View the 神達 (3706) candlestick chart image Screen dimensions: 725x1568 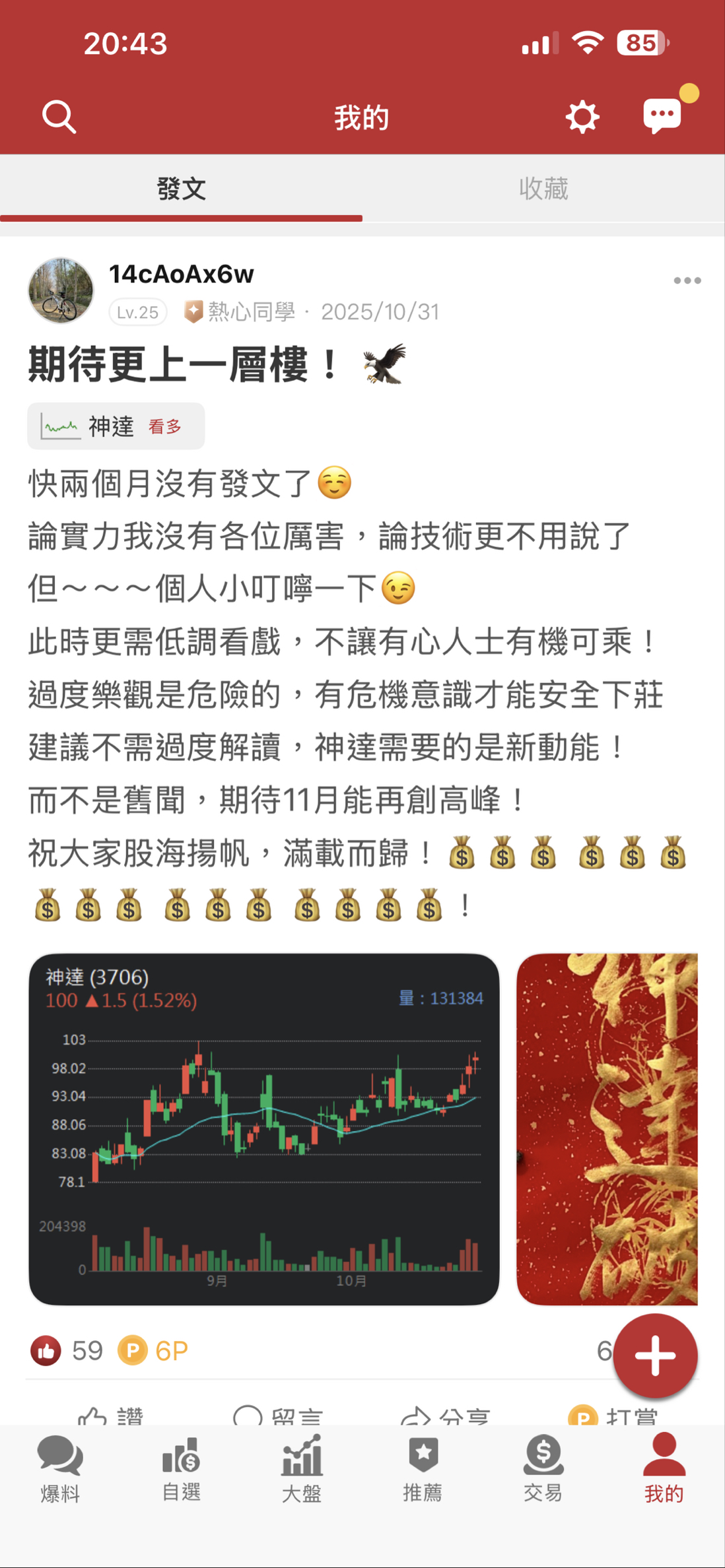(263, 1128)
